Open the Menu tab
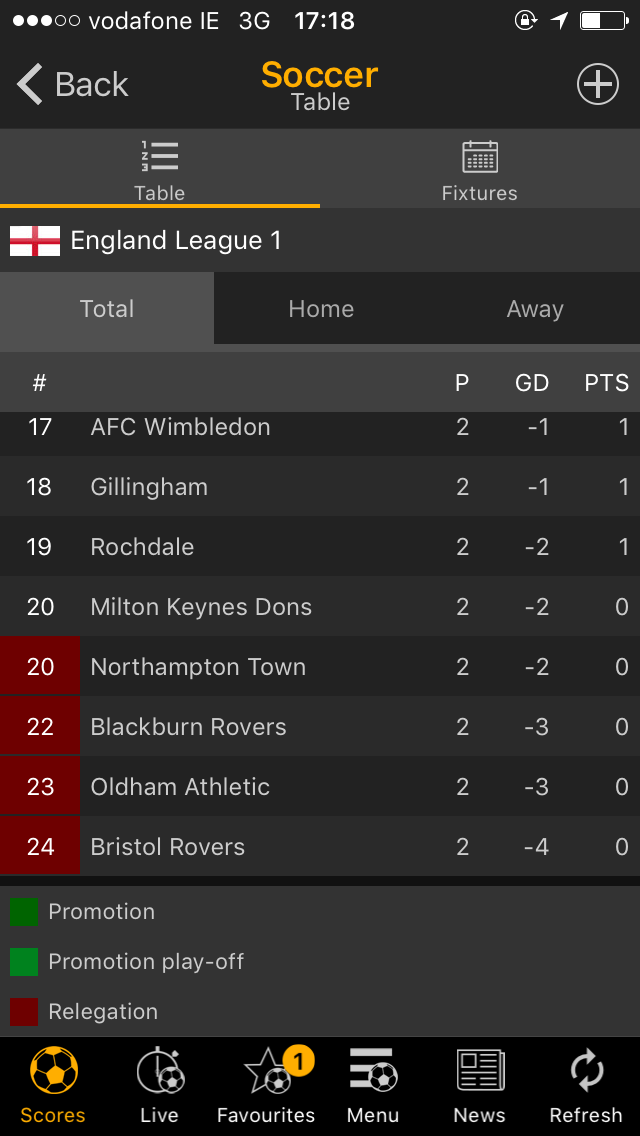The width and height of the screenshot is (640, 1136). [x=373, y=1086]
